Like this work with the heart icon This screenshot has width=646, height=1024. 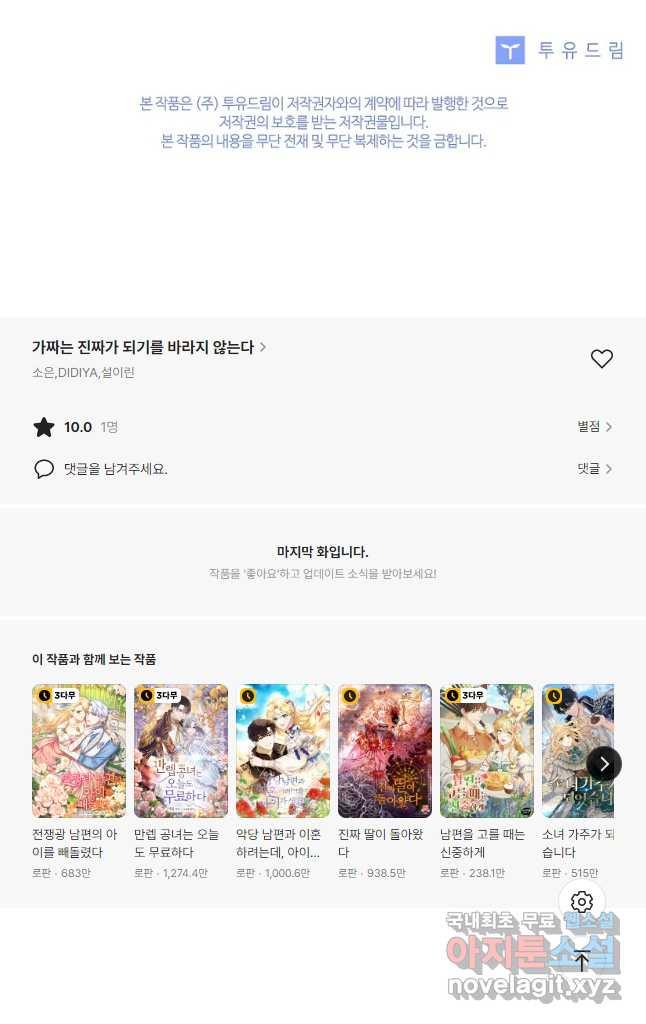pos(601,359)
